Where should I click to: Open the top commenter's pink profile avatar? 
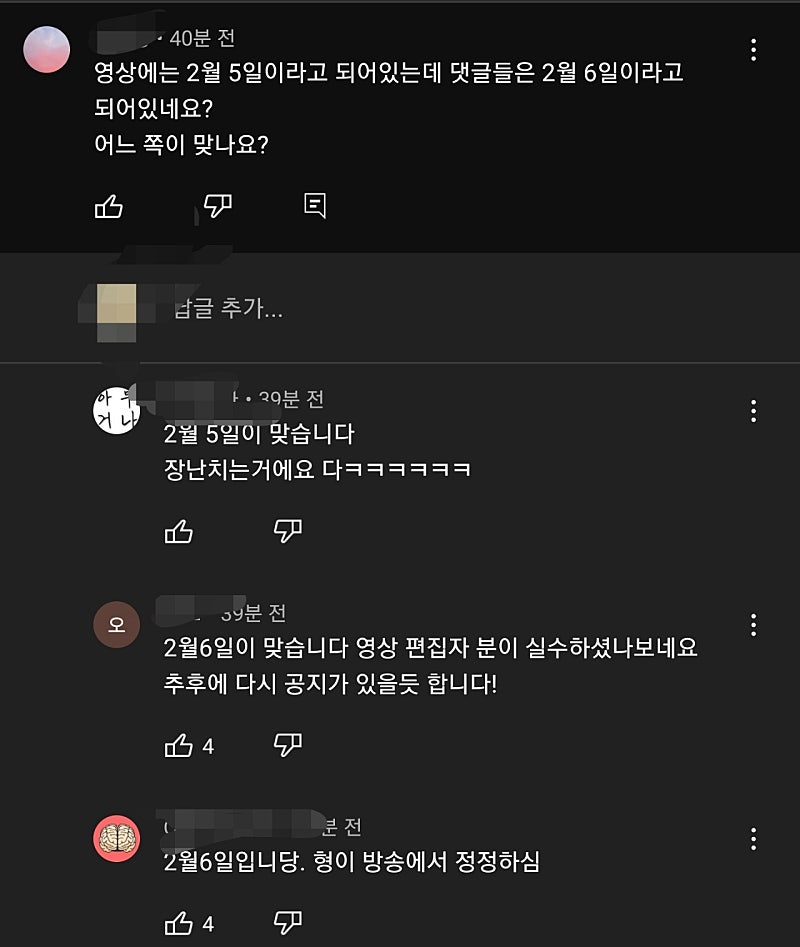[46, 50]
